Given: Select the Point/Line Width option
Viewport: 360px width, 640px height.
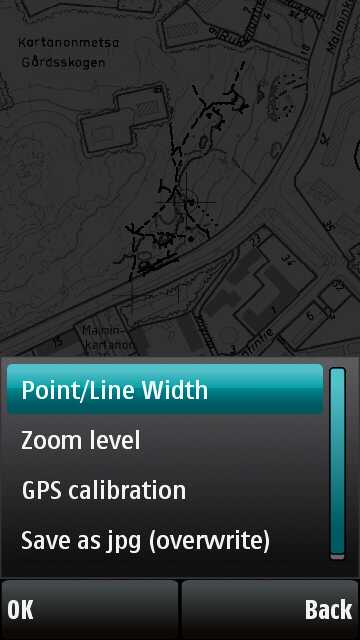Looking at the screenshot, I should click(165, 389).
